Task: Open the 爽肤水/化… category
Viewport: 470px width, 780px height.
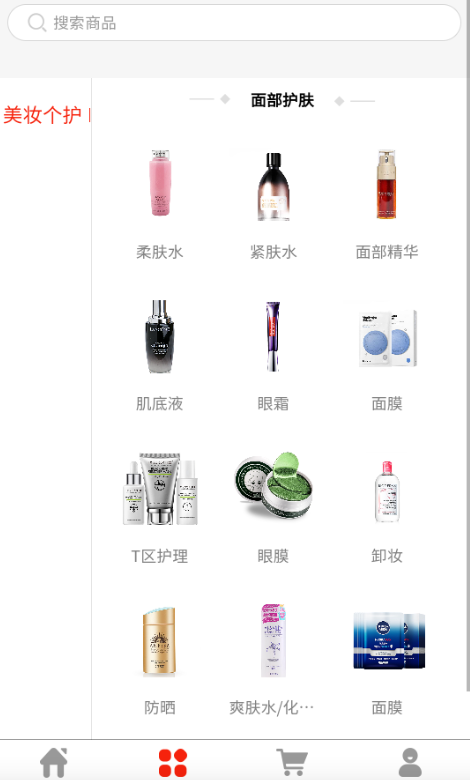Action: [x=272, y=660]
